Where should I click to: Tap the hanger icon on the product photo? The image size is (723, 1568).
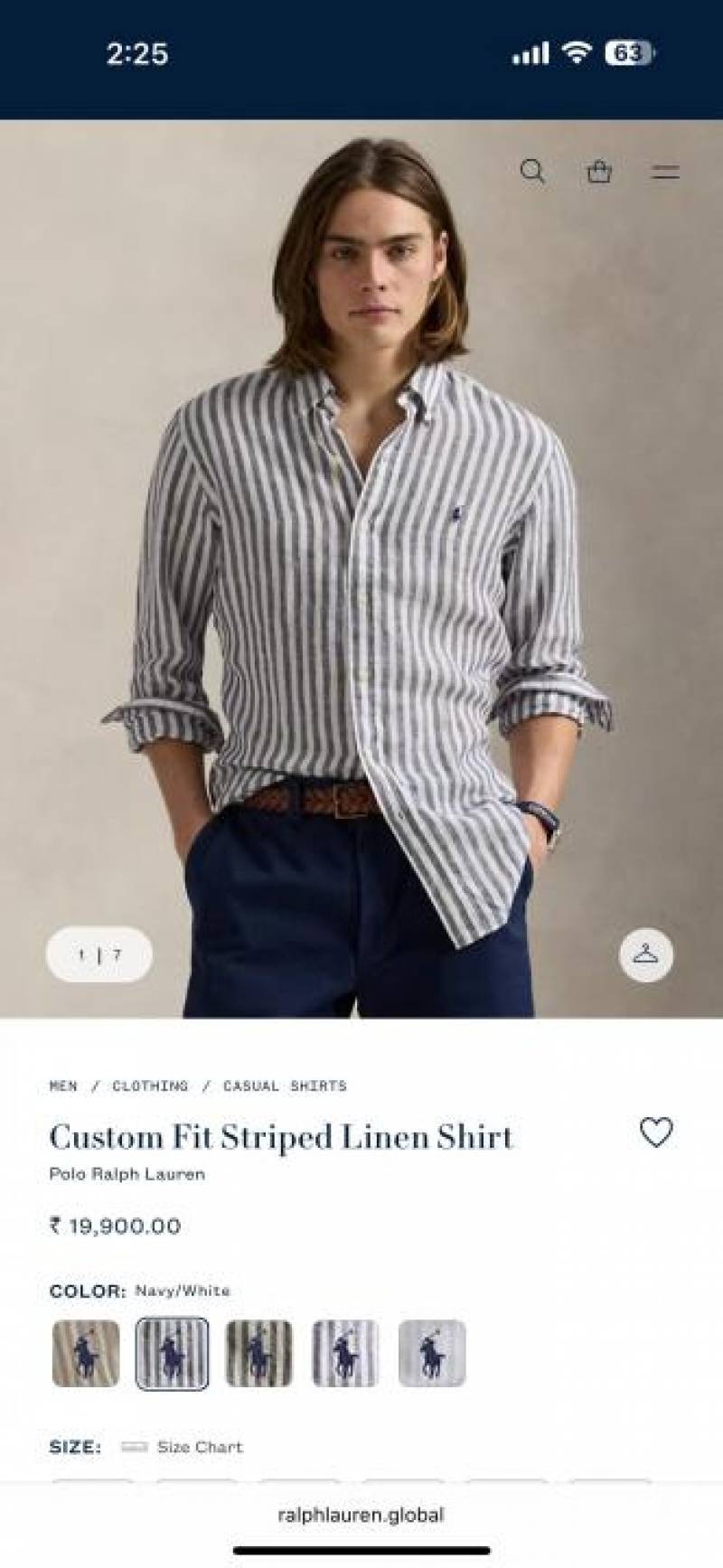645,954
